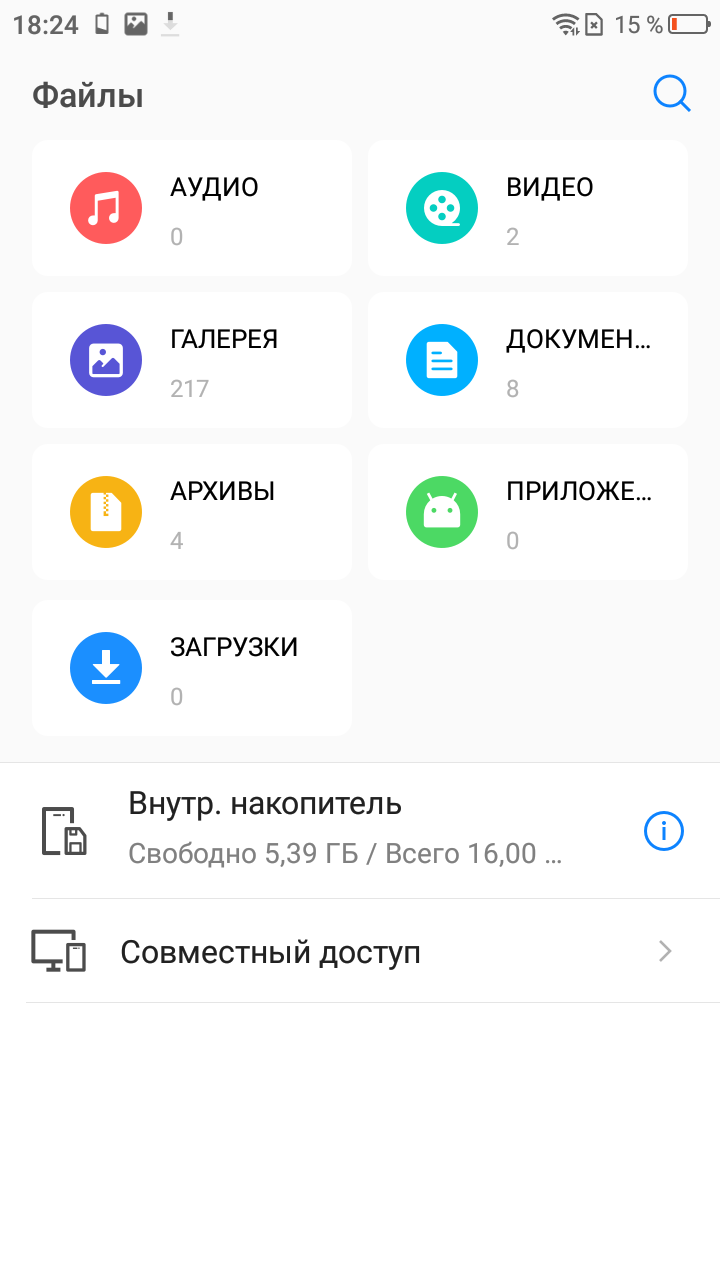Open the search magnifier icon

tap(671, 94)
